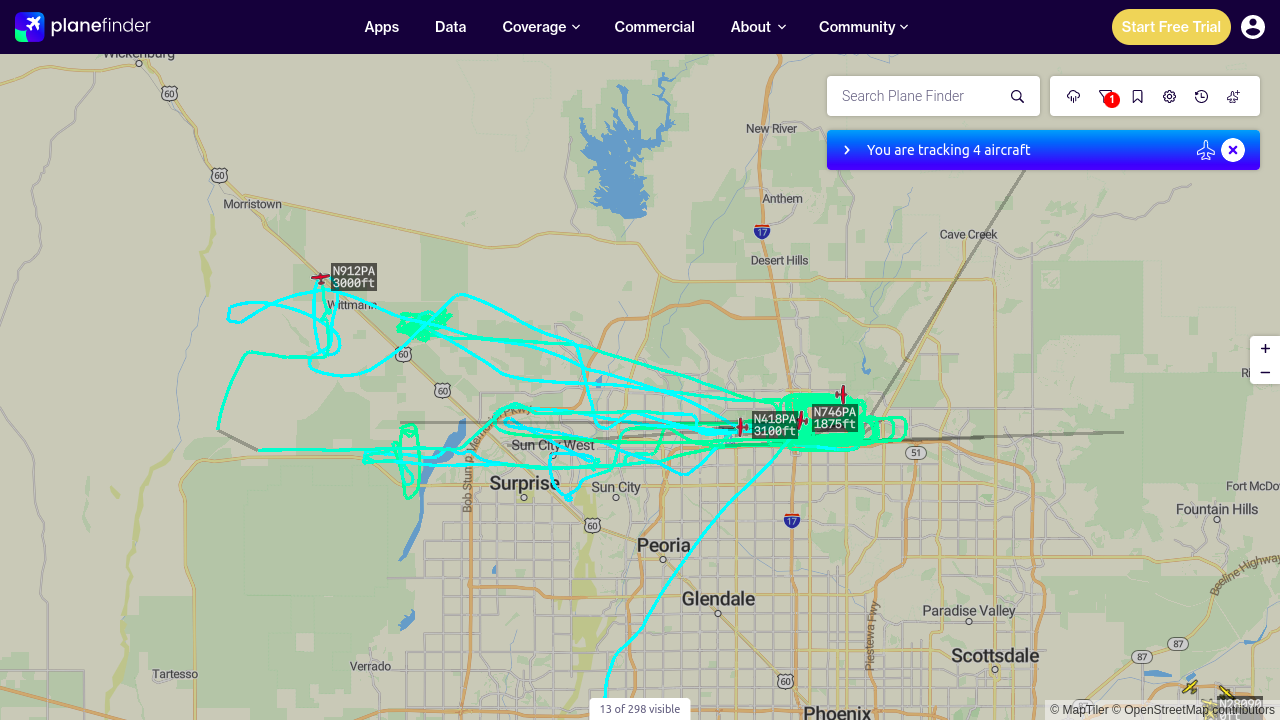Open the filters funnel icon
This screenshot has height=720, width=1280.
1106,96
